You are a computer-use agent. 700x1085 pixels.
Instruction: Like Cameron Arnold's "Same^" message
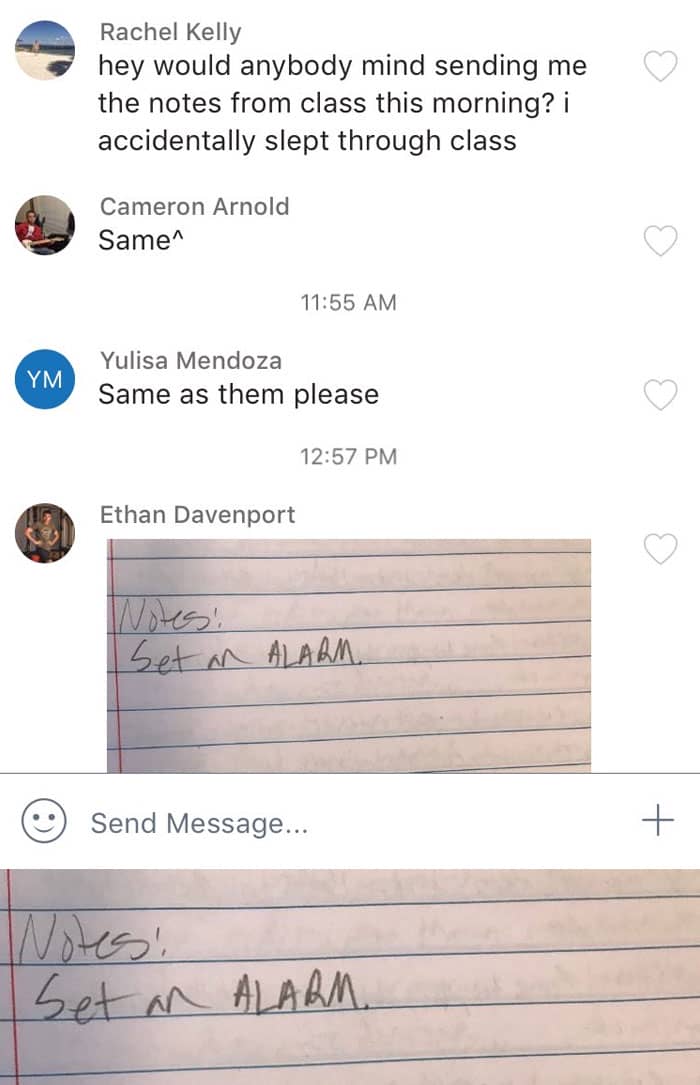[661, 241]
